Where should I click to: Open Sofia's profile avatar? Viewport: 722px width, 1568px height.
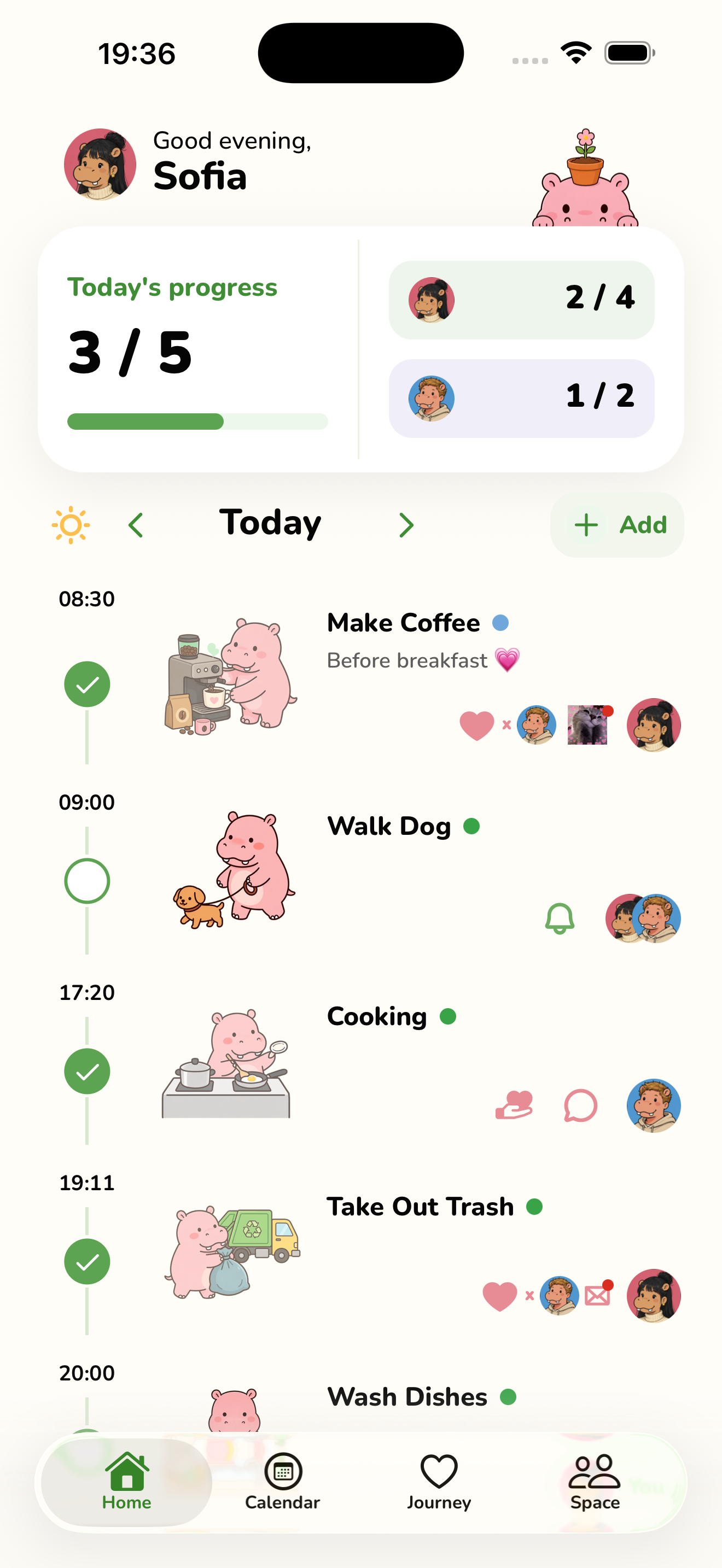point(100,165)
